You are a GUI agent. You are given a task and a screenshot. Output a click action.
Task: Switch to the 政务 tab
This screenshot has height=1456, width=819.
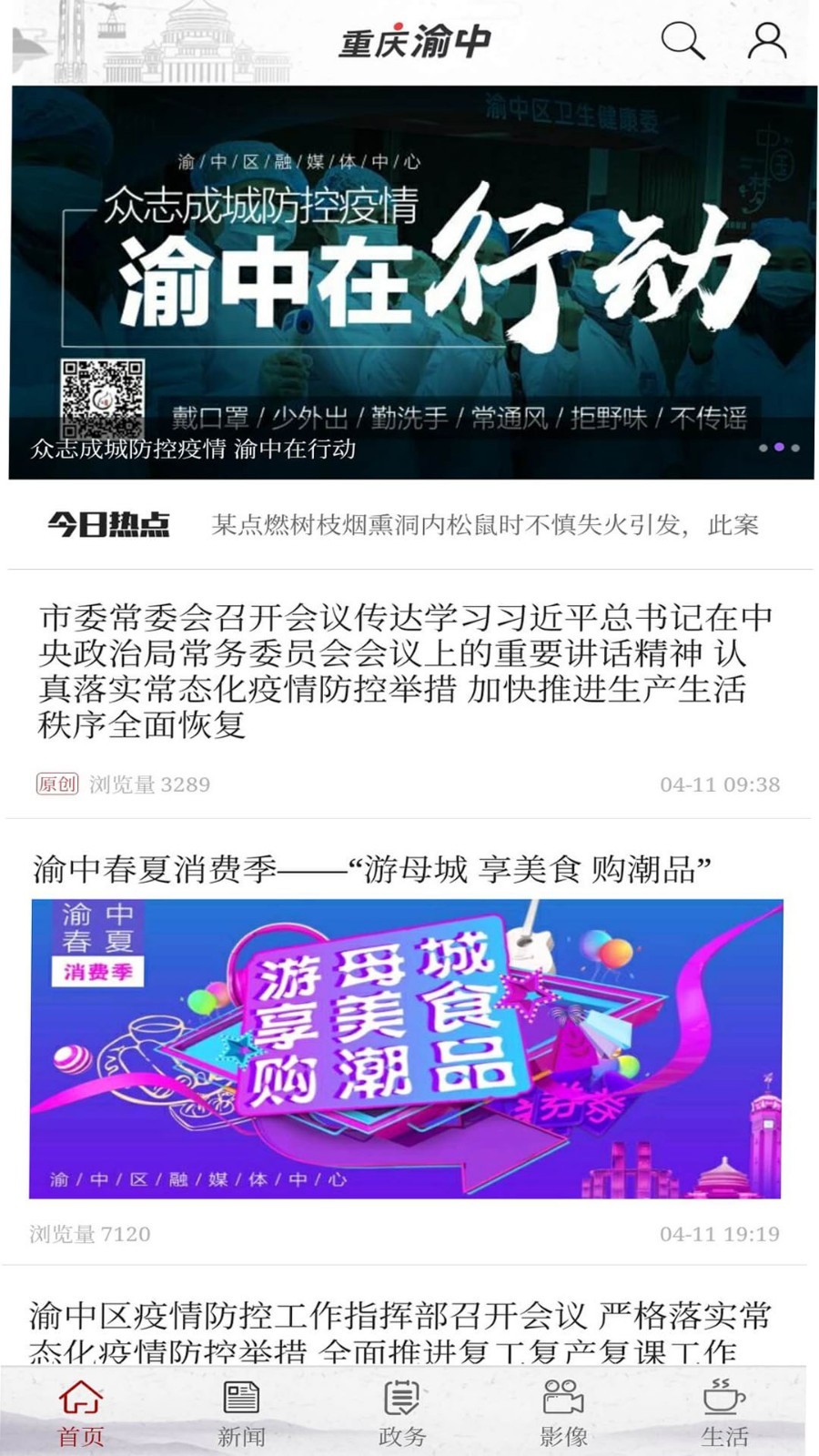coord(401,1413)
